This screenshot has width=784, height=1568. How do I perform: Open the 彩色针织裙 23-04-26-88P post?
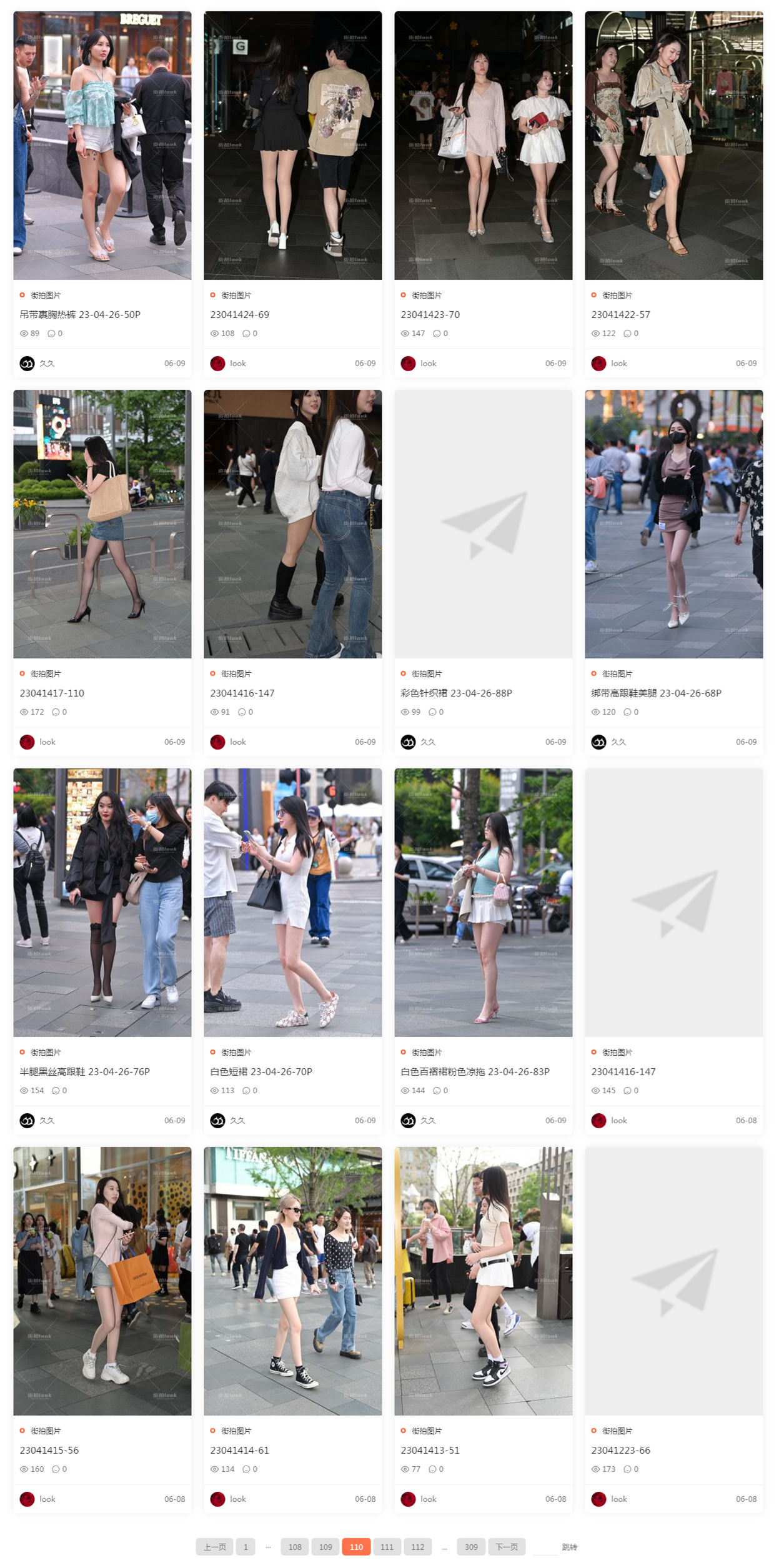[456, 693]
